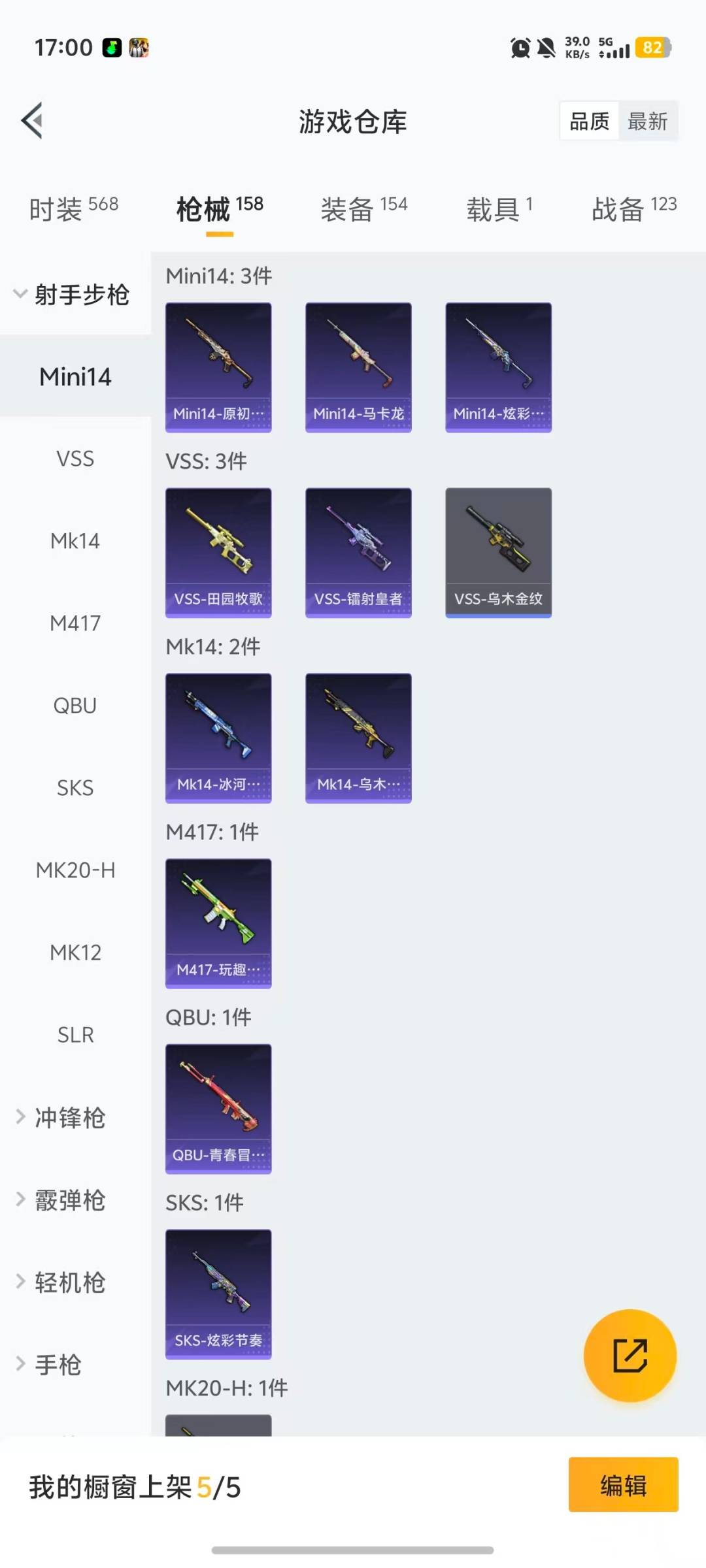The width and height of the screenshot is (706, 1568).
Task: Tap the 编辑 button
Action: point(623,1485)
